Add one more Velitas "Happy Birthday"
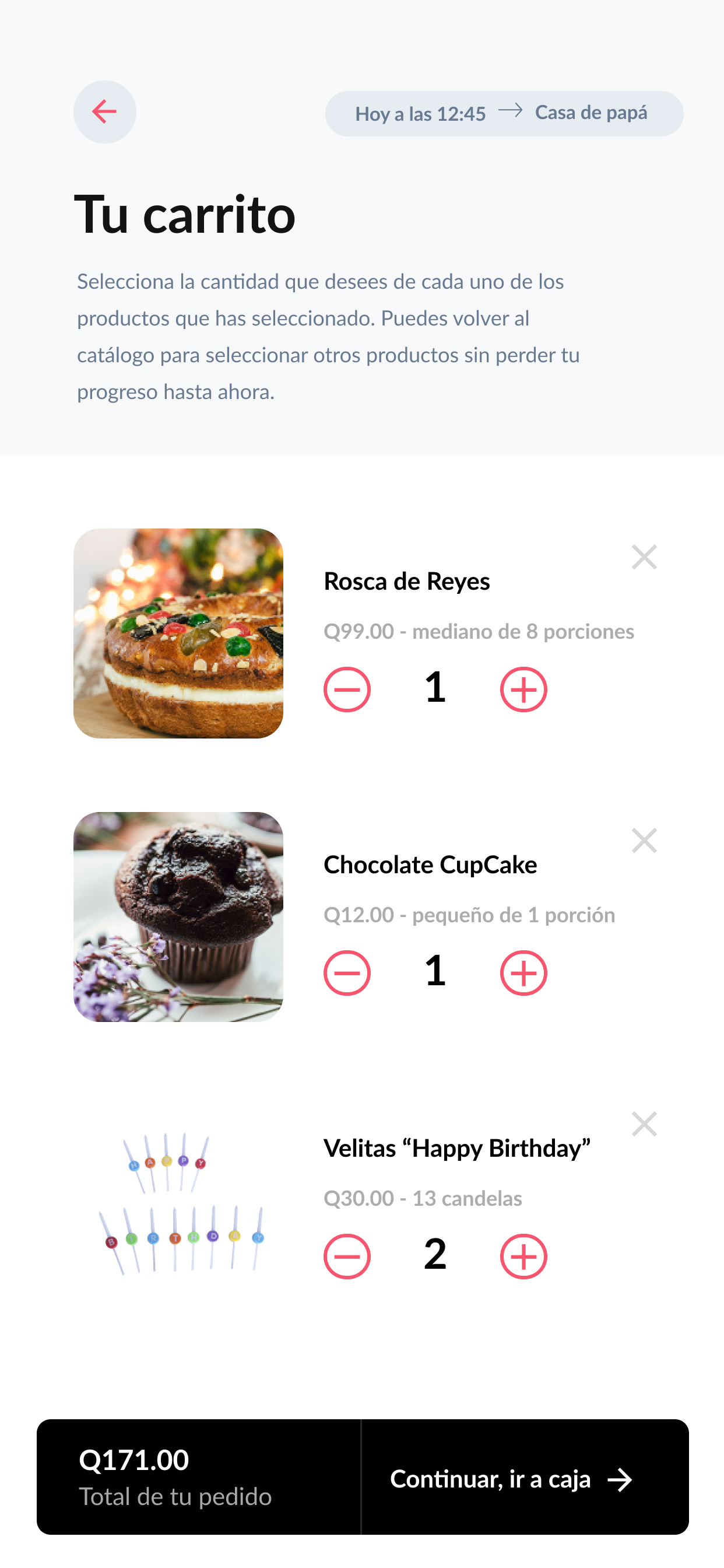 (523, 1256)
